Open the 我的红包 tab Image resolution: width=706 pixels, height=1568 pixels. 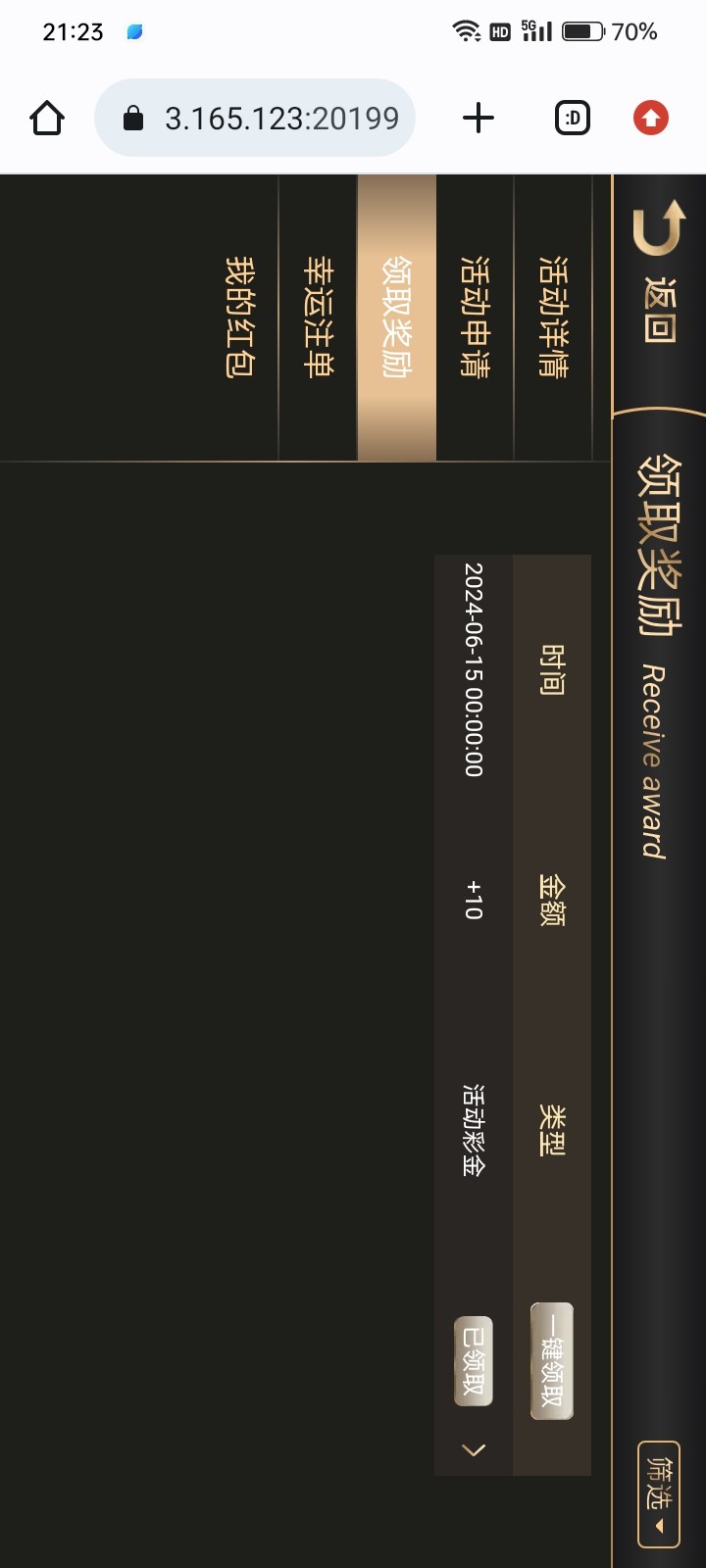click(239, 317)
